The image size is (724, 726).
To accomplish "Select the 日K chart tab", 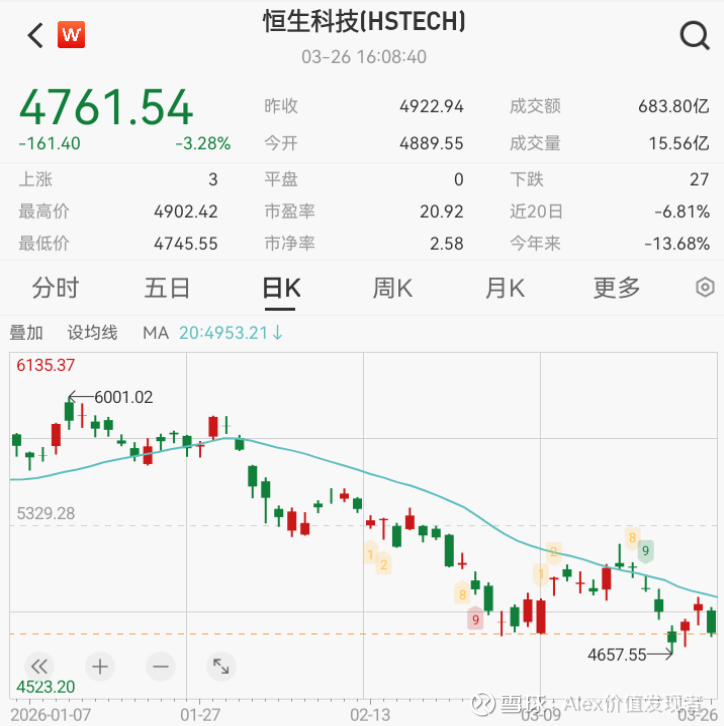I will point(281,288).
